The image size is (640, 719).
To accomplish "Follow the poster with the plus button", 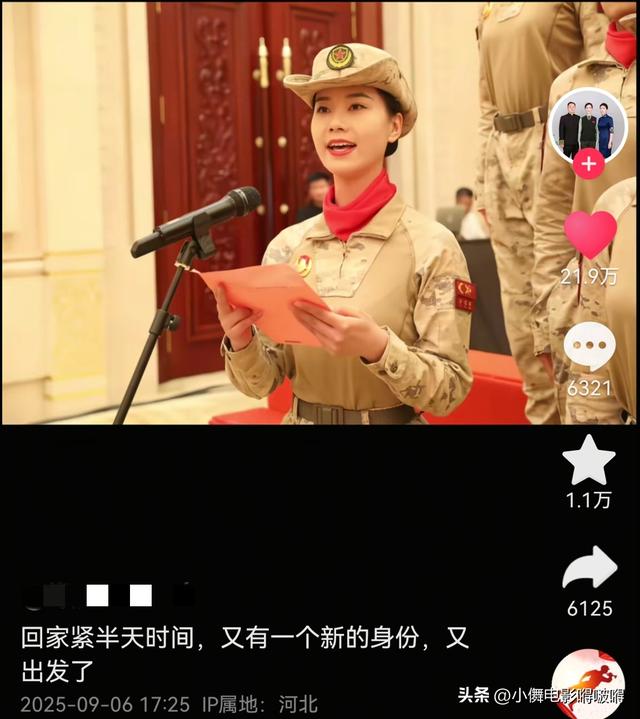I will tap(588, 164).
